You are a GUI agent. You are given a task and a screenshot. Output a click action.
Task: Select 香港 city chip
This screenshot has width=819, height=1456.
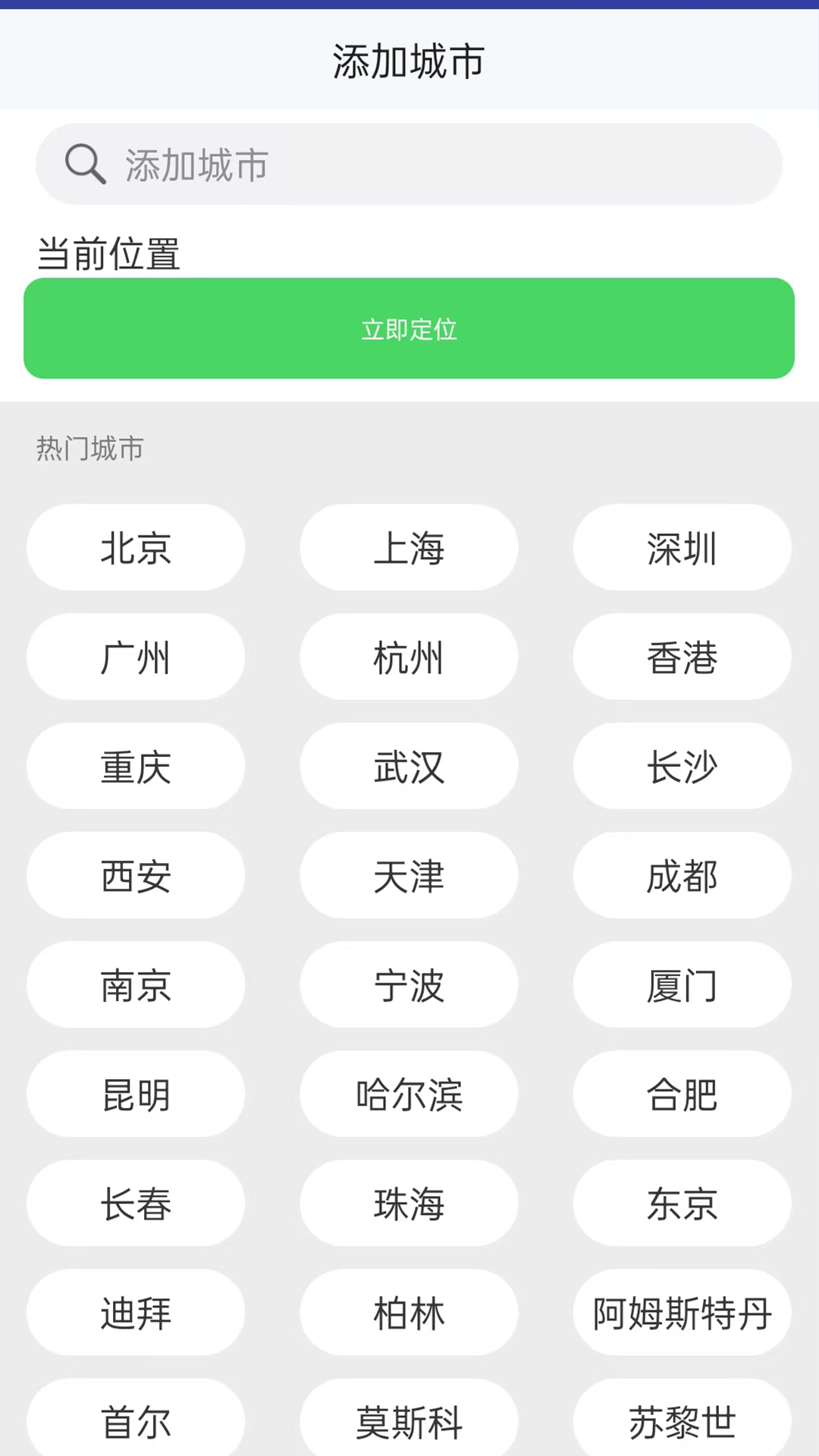682,657
